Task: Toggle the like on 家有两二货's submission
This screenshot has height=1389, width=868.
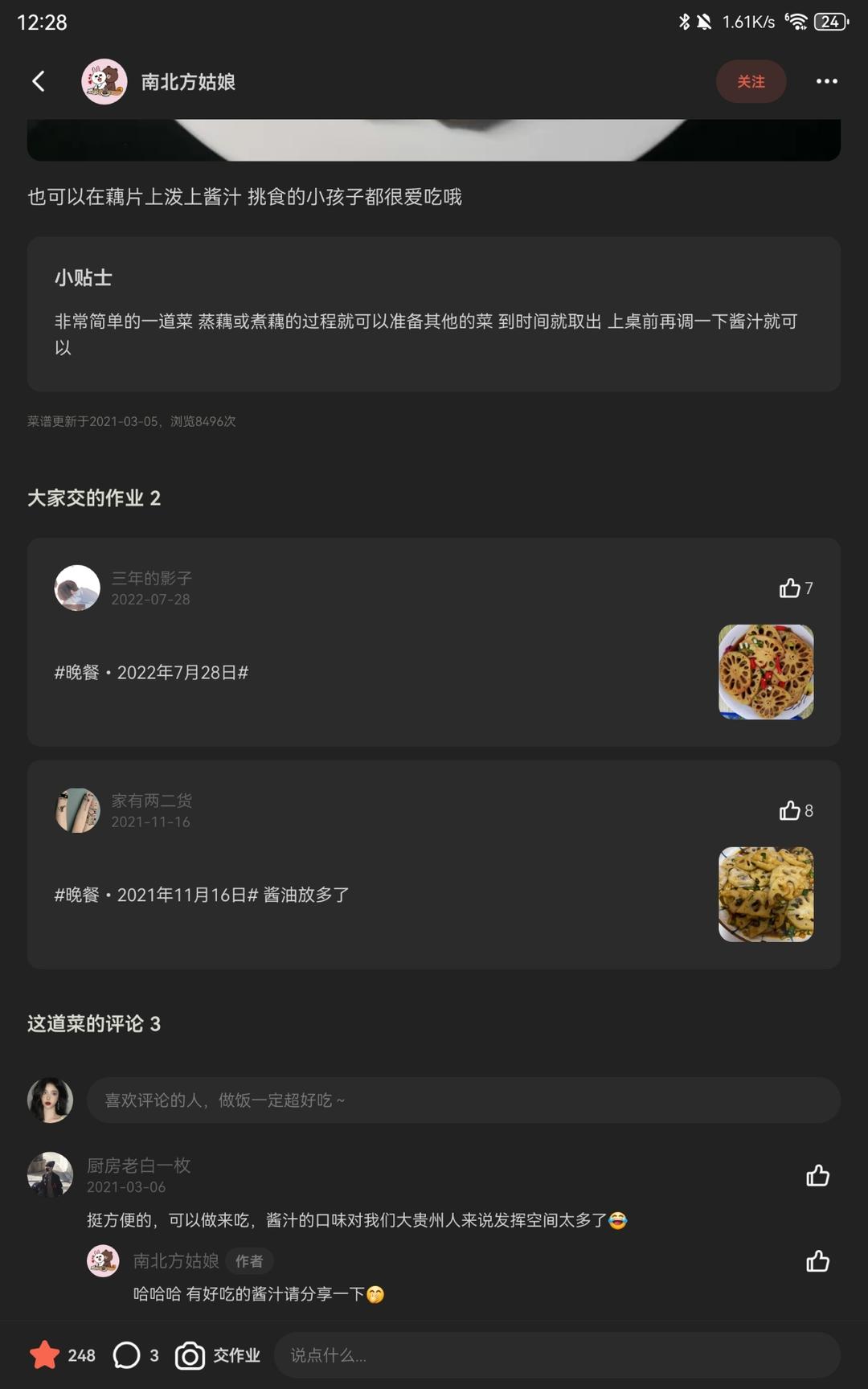Action: (790, 810)
